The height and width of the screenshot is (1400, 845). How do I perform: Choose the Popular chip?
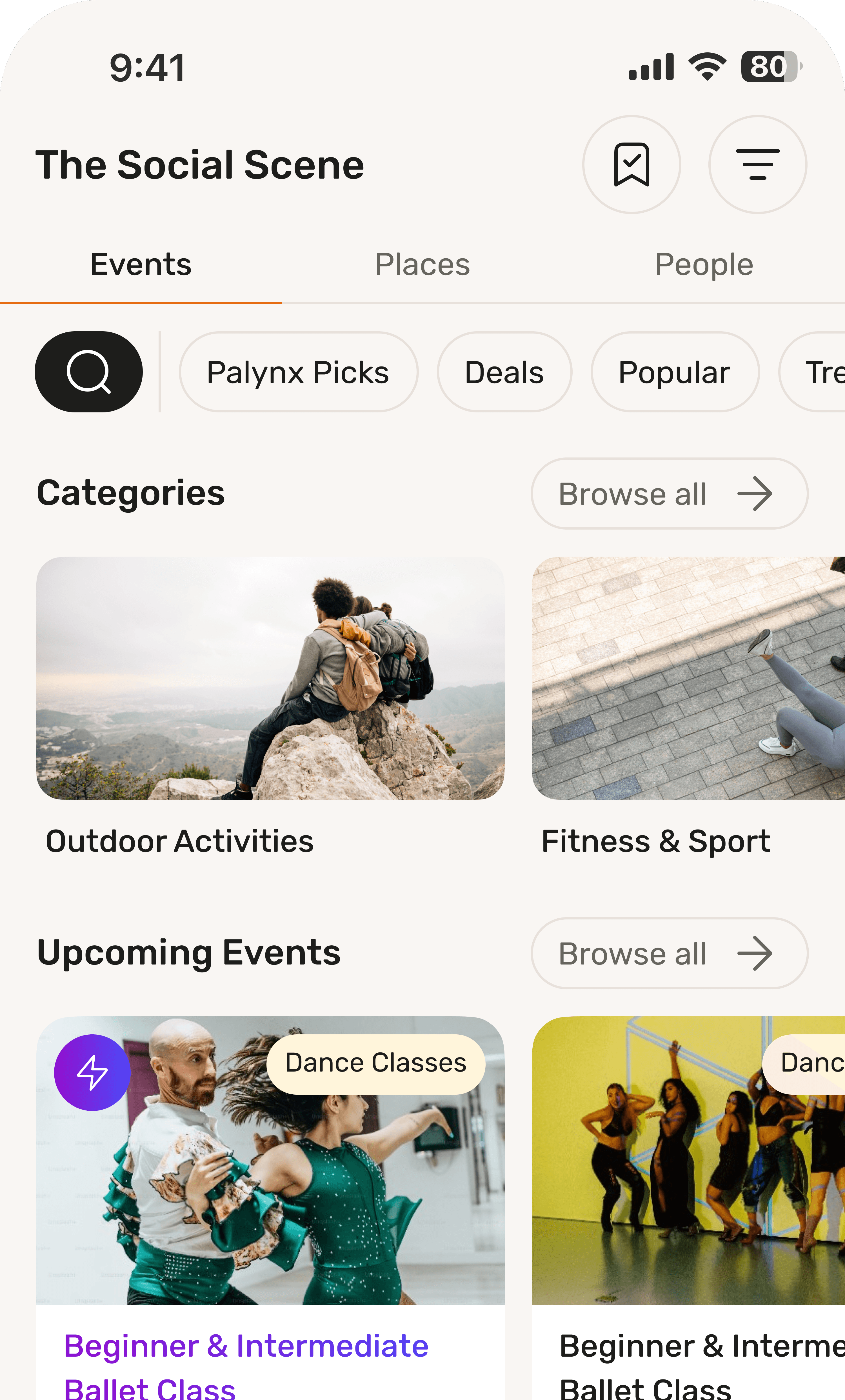point(675,372)
